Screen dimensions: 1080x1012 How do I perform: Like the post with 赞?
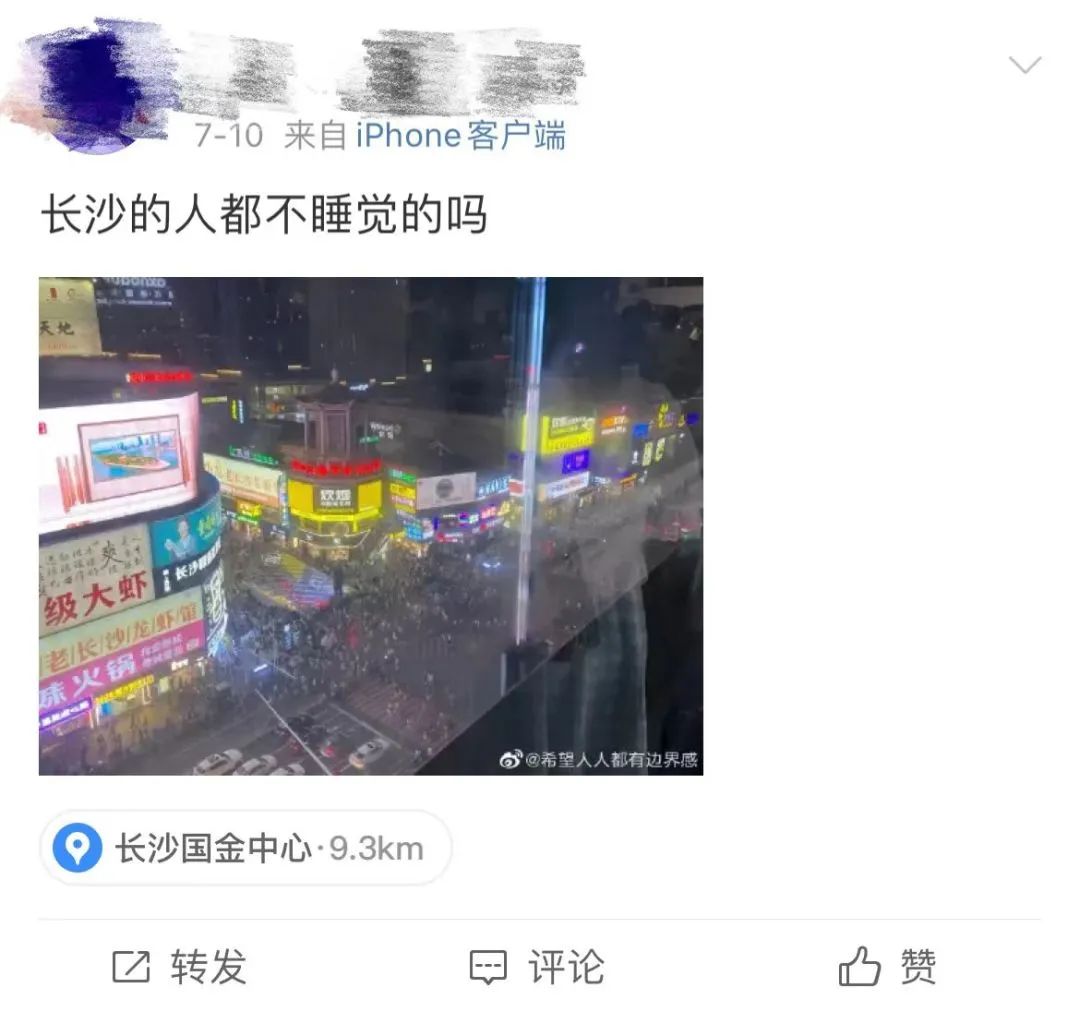888,967
